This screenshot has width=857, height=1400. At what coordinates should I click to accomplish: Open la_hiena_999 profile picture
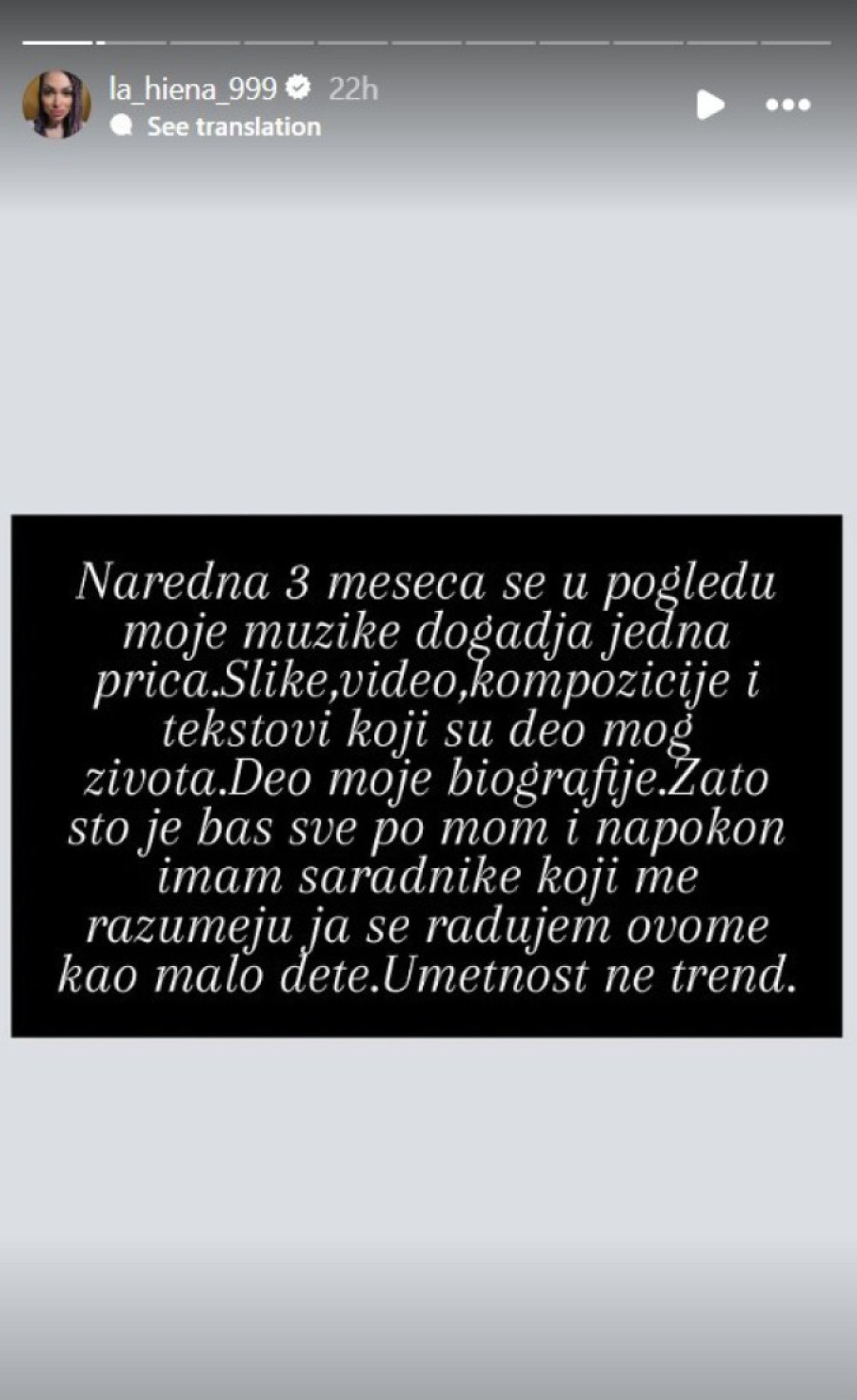point(56,104)
